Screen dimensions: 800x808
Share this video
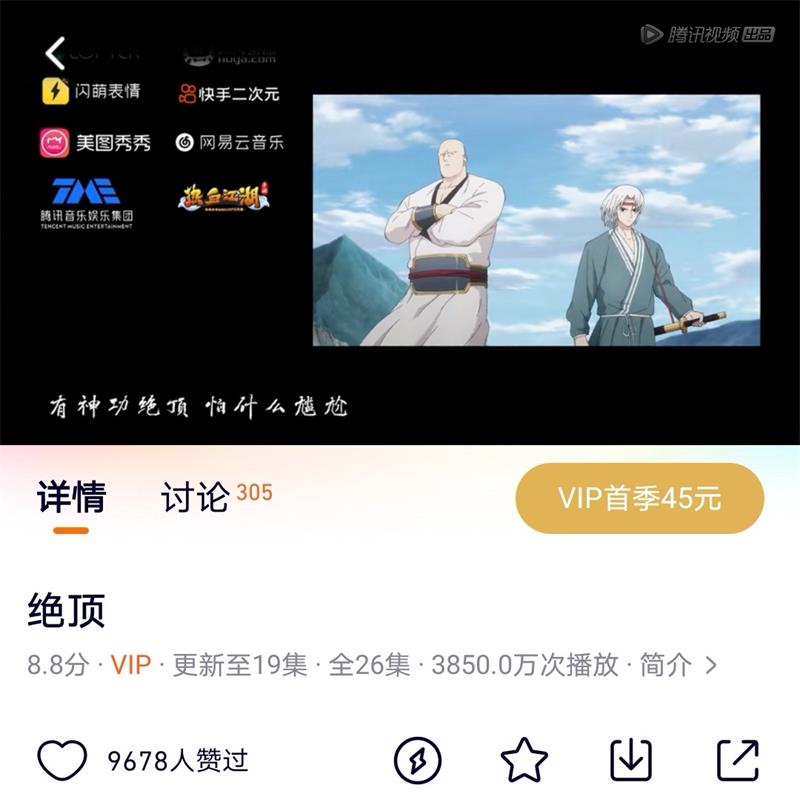point(738,761)
